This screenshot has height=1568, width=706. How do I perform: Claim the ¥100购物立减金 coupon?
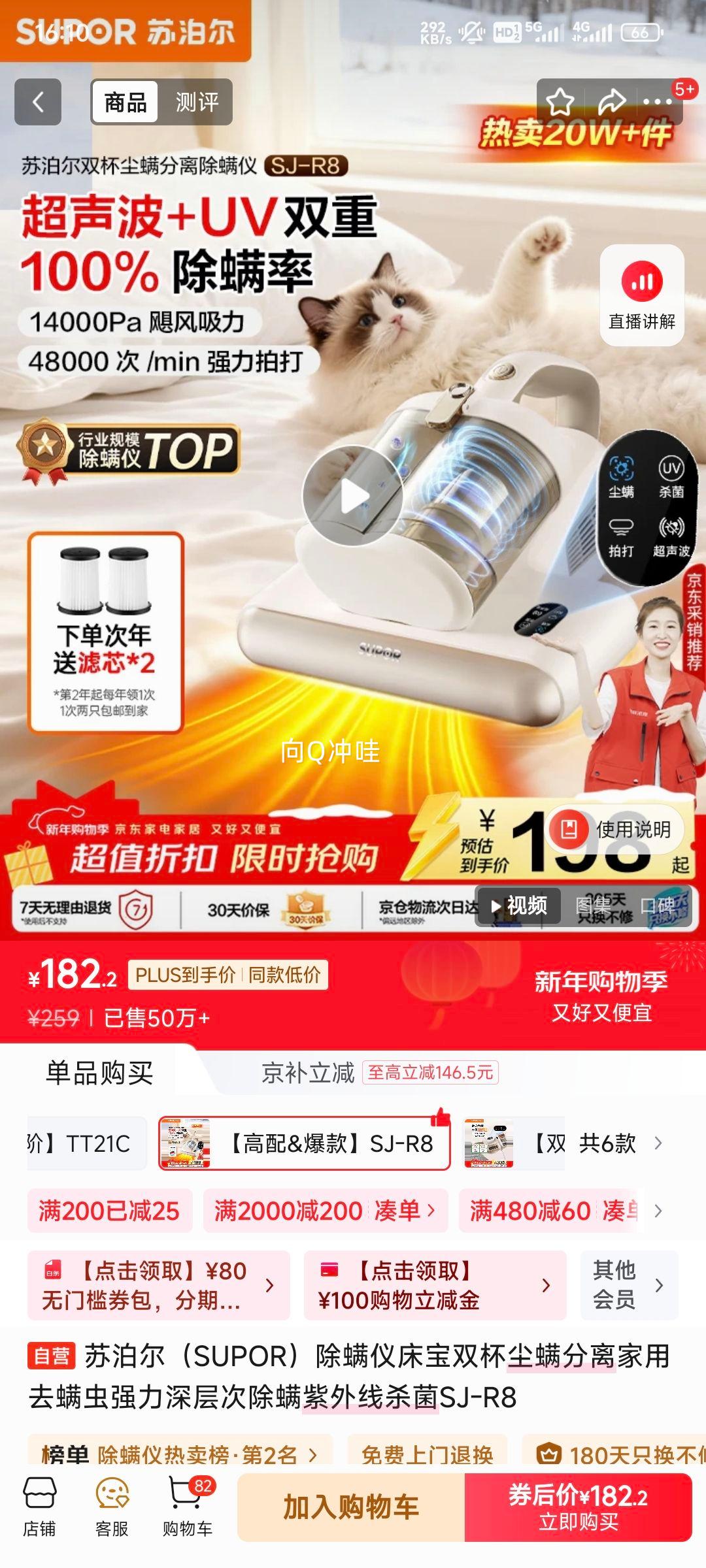pos(435,1286)
